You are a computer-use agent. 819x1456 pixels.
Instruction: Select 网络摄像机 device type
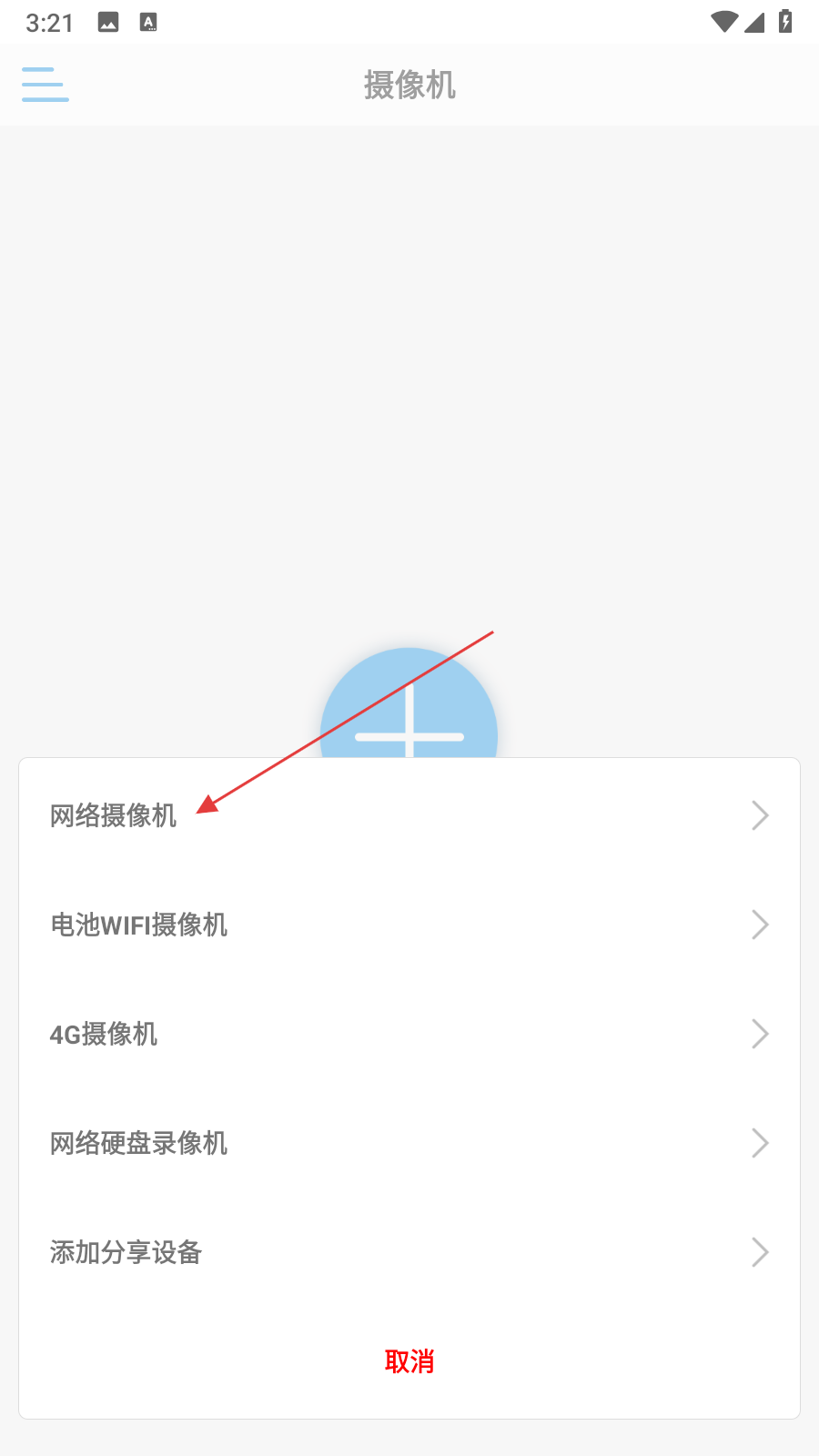114,815
